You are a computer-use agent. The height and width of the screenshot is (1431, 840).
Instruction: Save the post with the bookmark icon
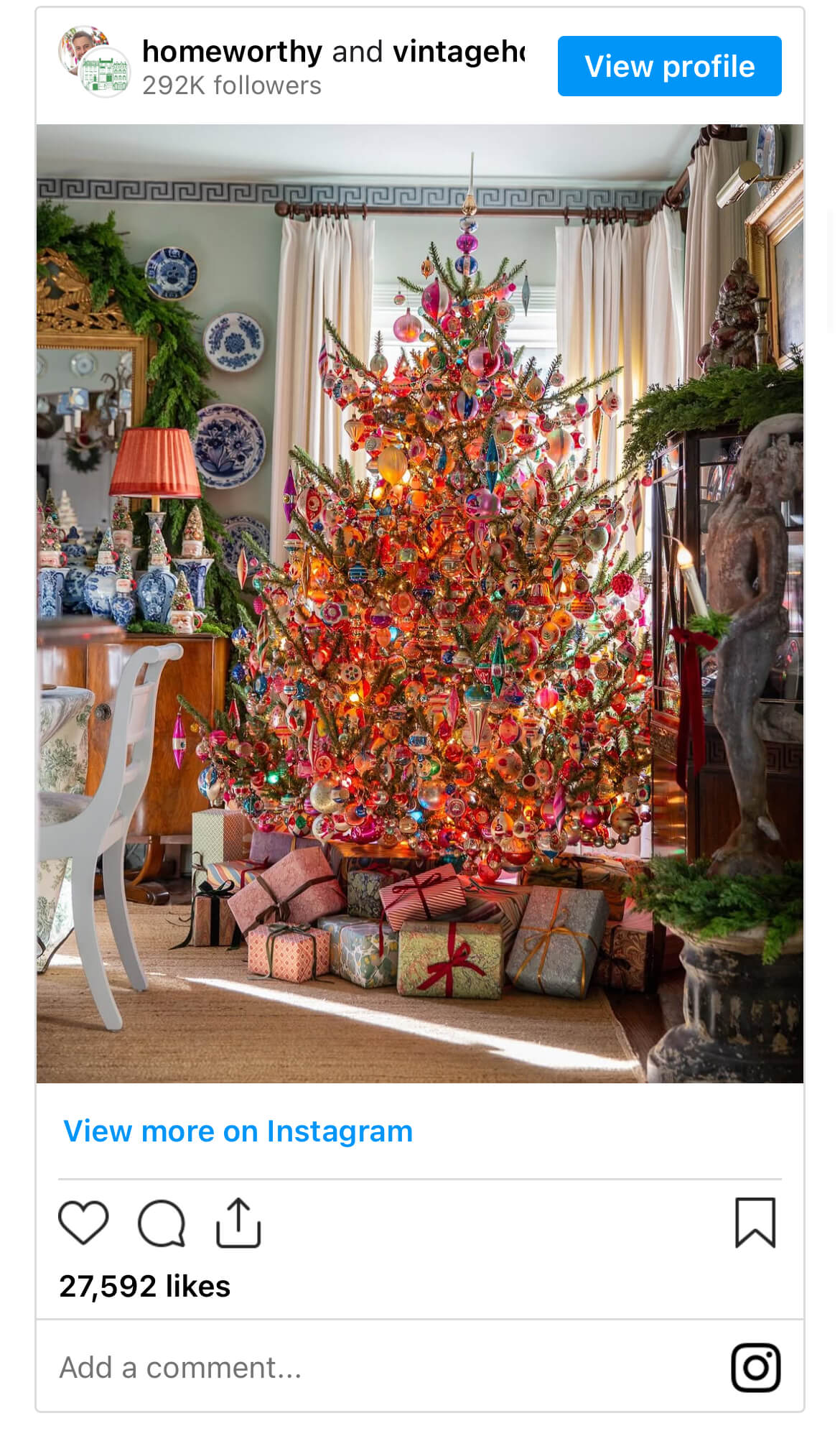click(755, 1222)
